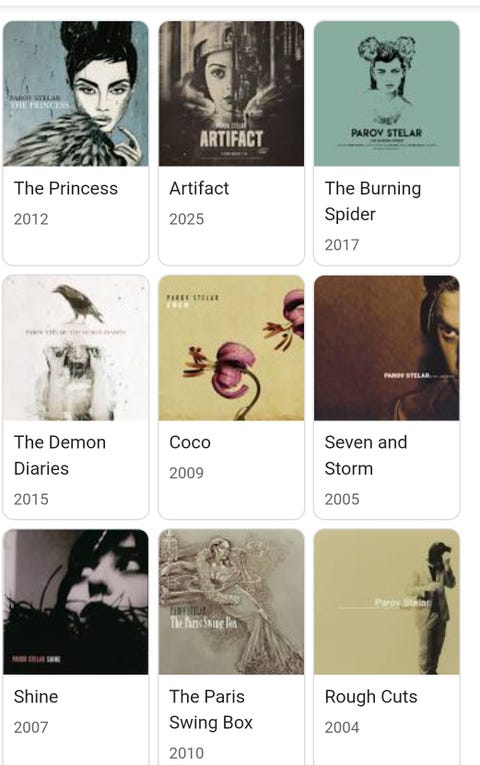Open the Shine 2007 album
The height and width of the screenshot is (765, 480).
(x=76, y=647)
